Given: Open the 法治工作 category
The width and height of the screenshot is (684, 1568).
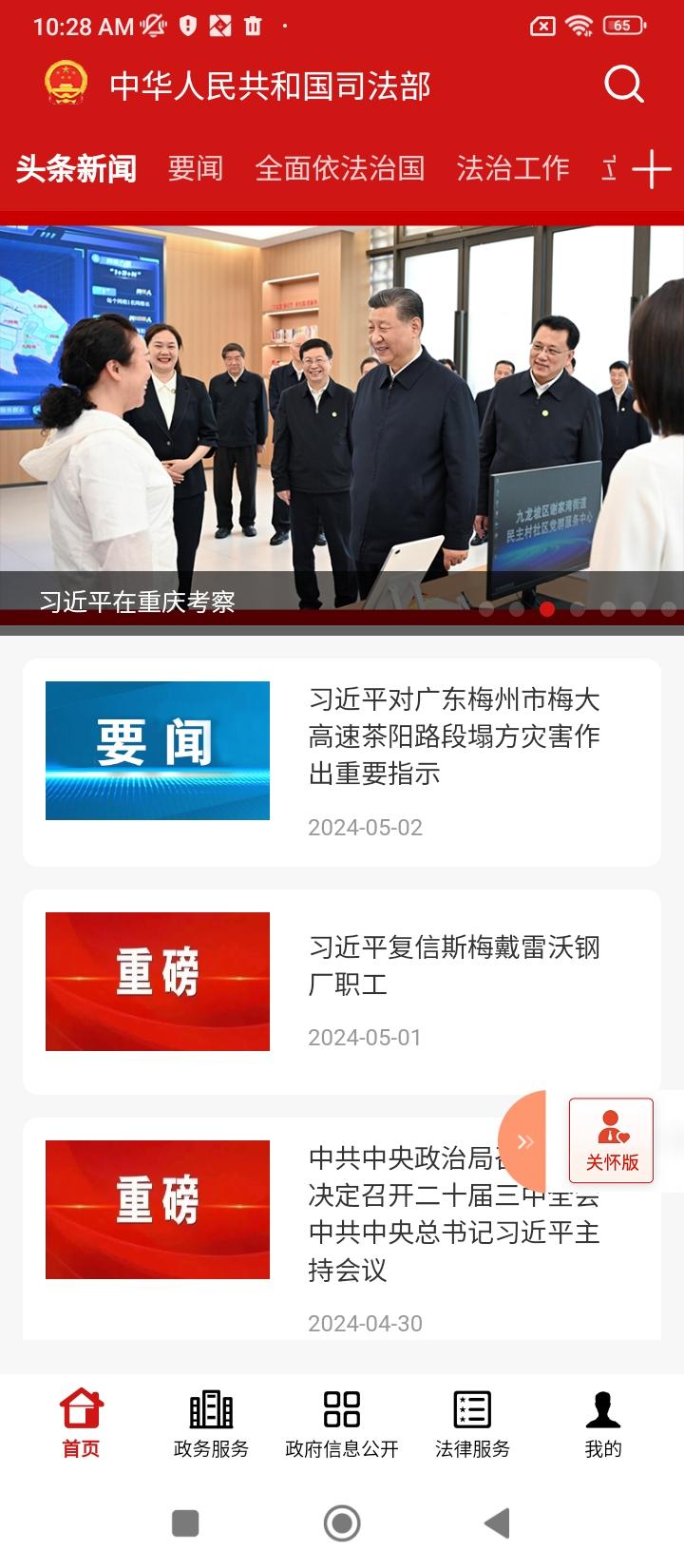Looking at the screenshot, I should [x=513, y=168].
